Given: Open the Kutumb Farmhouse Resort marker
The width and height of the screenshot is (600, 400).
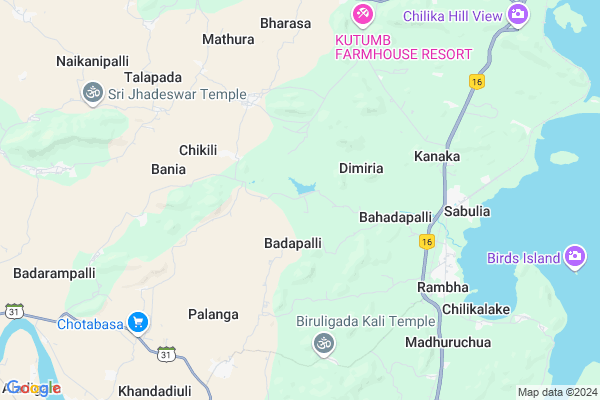Looking at the screenshot, I should point(364,14).
